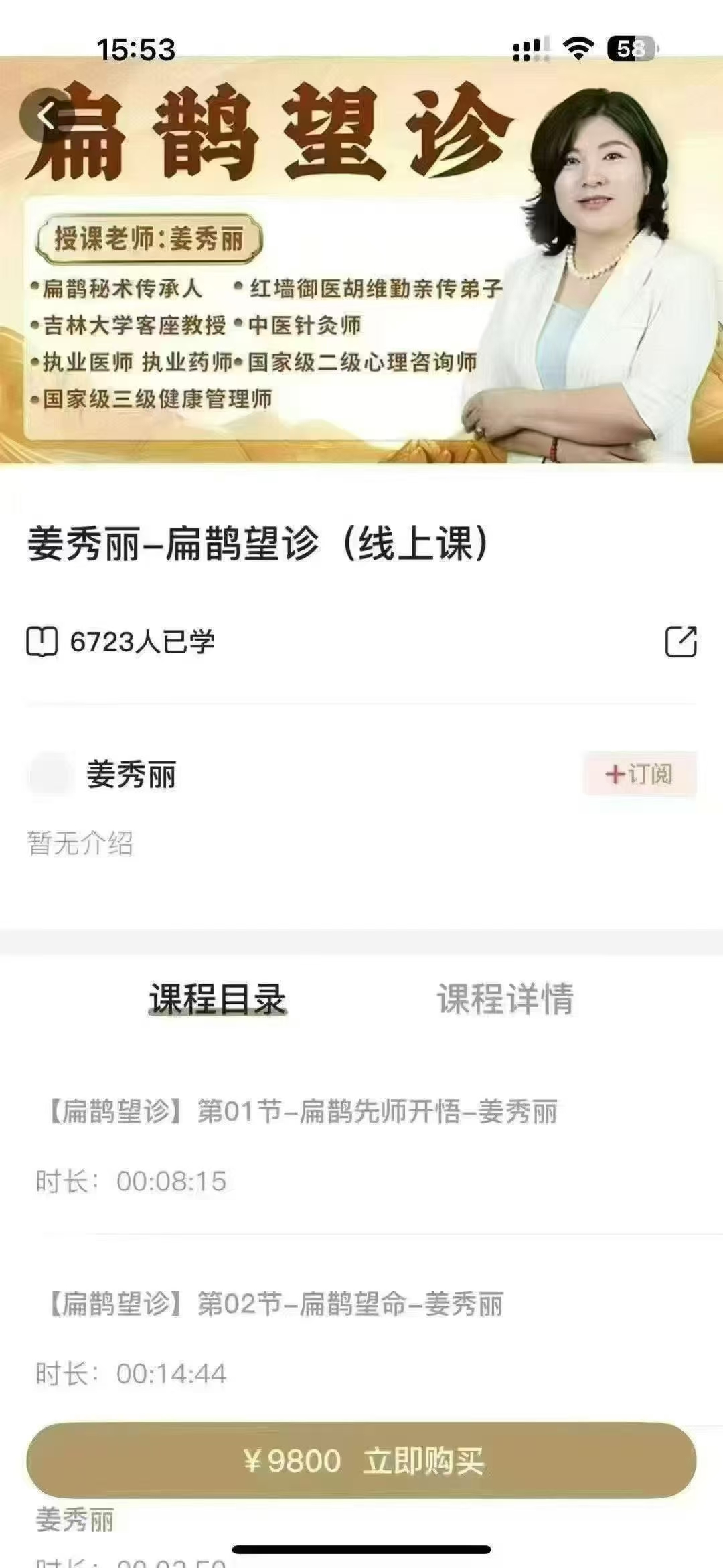Open lesson 第01节-扁鹊先师开悟
Image resolution: width=723 pixels, height=1568 pixels.
303,1112
